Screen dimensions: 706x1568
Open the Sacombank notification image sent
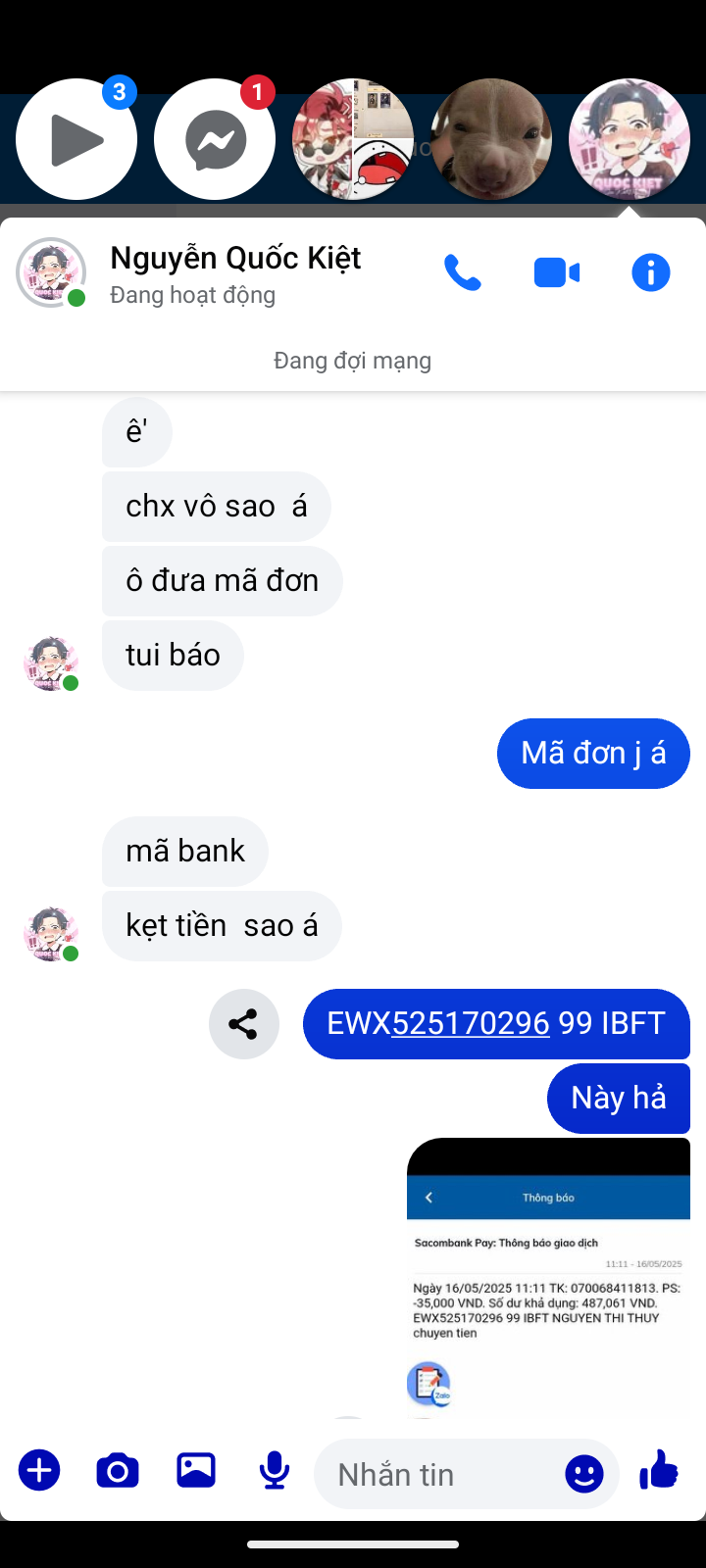[x=548, y=1277]
